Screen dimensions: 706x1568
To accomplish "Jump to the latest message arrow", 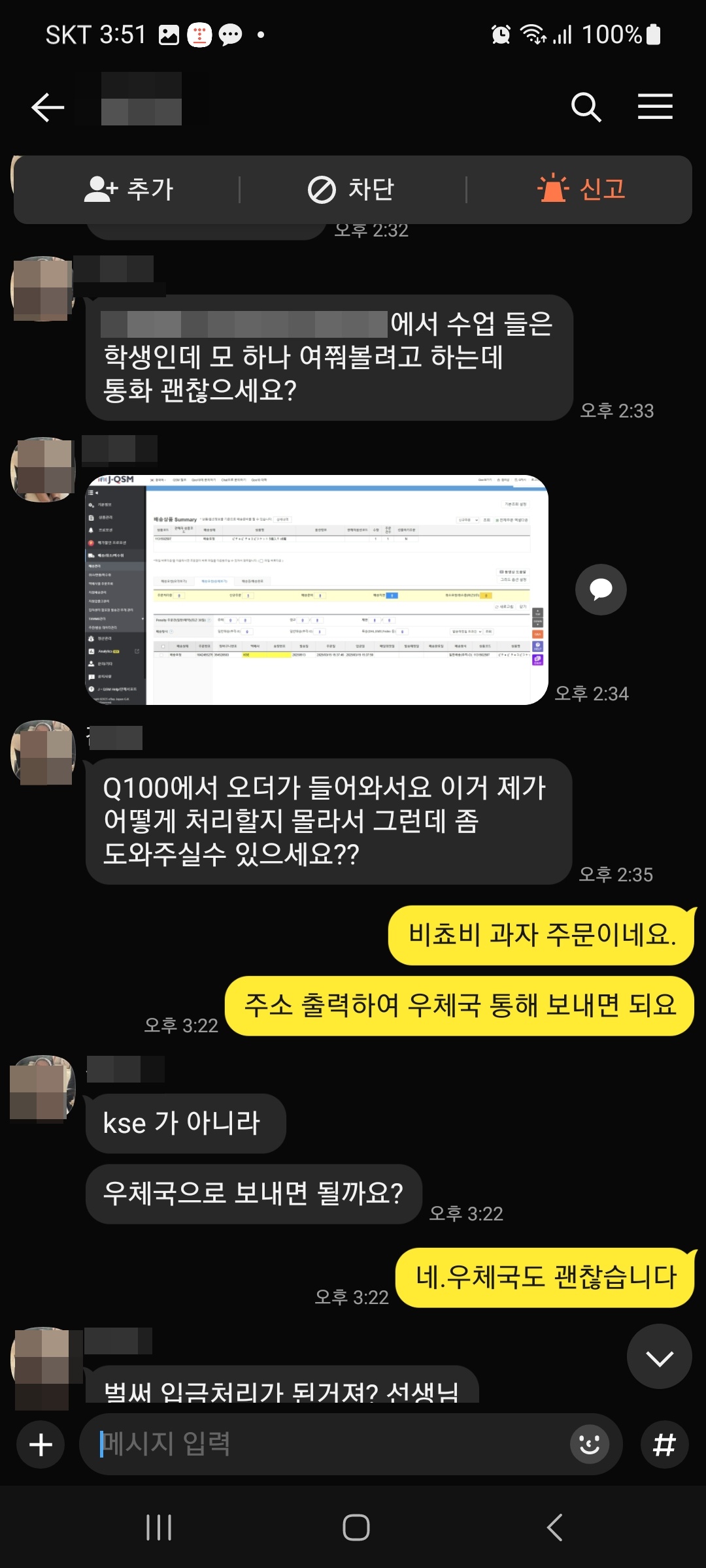I will tap(659, 1356).
